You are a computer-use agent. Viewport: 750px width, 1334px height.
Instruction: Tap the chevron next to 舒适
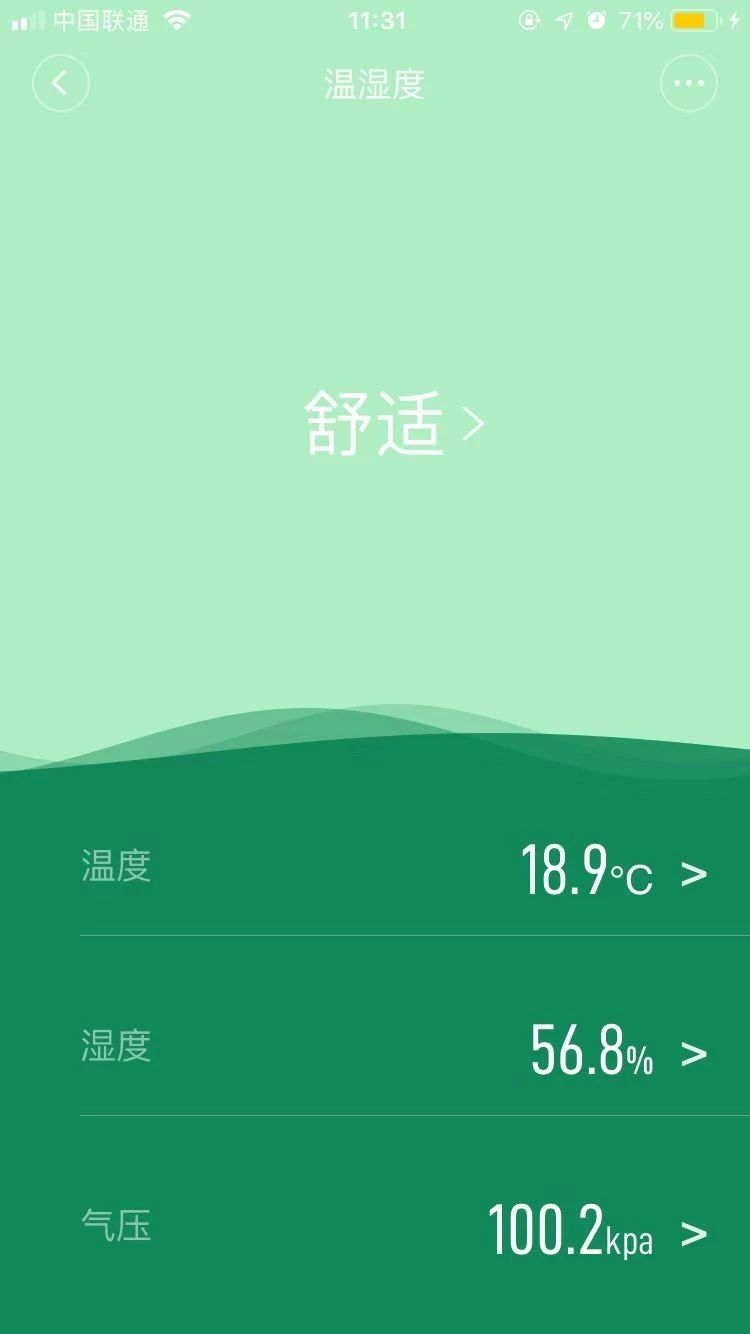point(471,424)
